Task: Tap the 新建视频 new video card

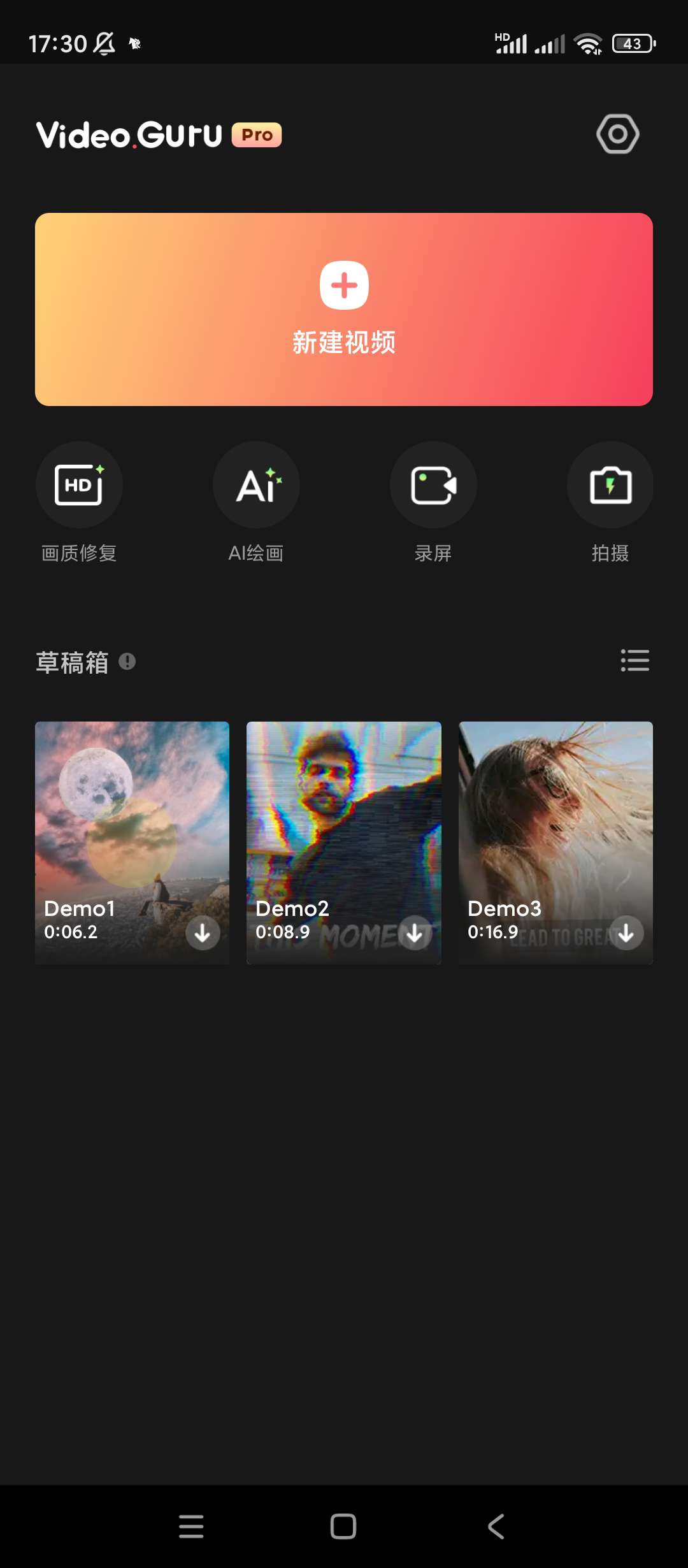Action: (x=344, y=309)
